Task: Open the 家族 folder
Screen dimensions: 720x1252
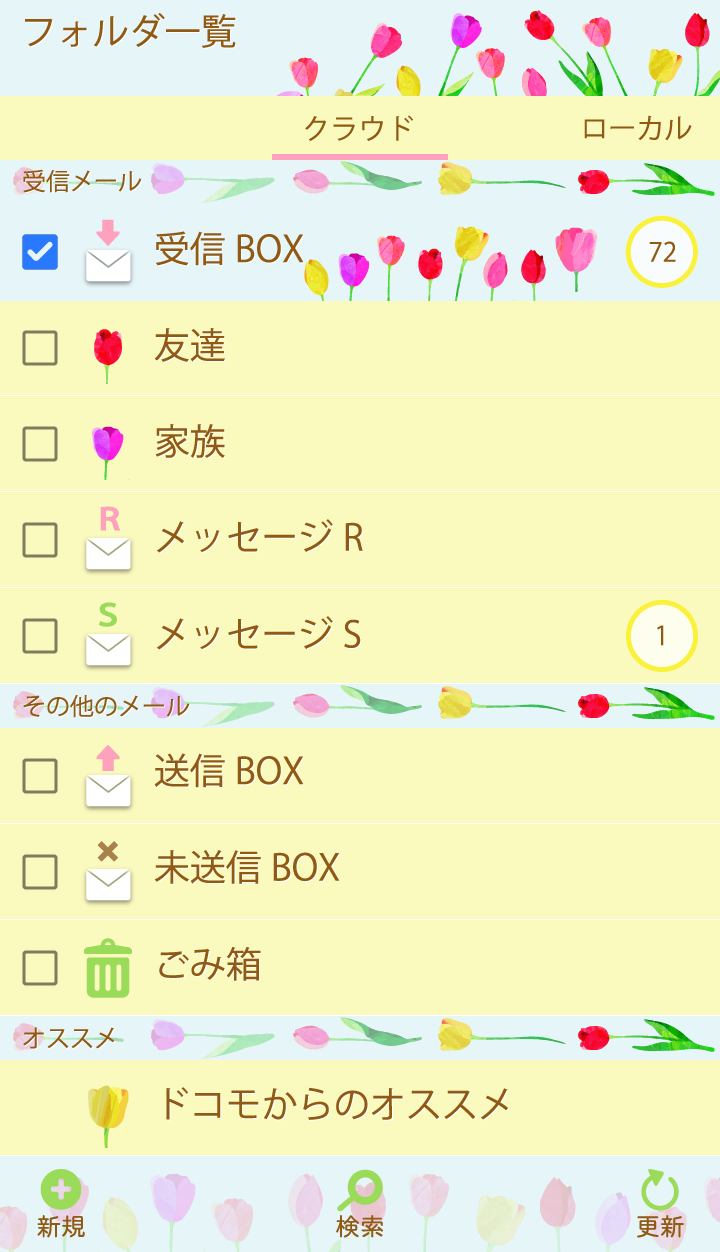Action: (190, 444)
